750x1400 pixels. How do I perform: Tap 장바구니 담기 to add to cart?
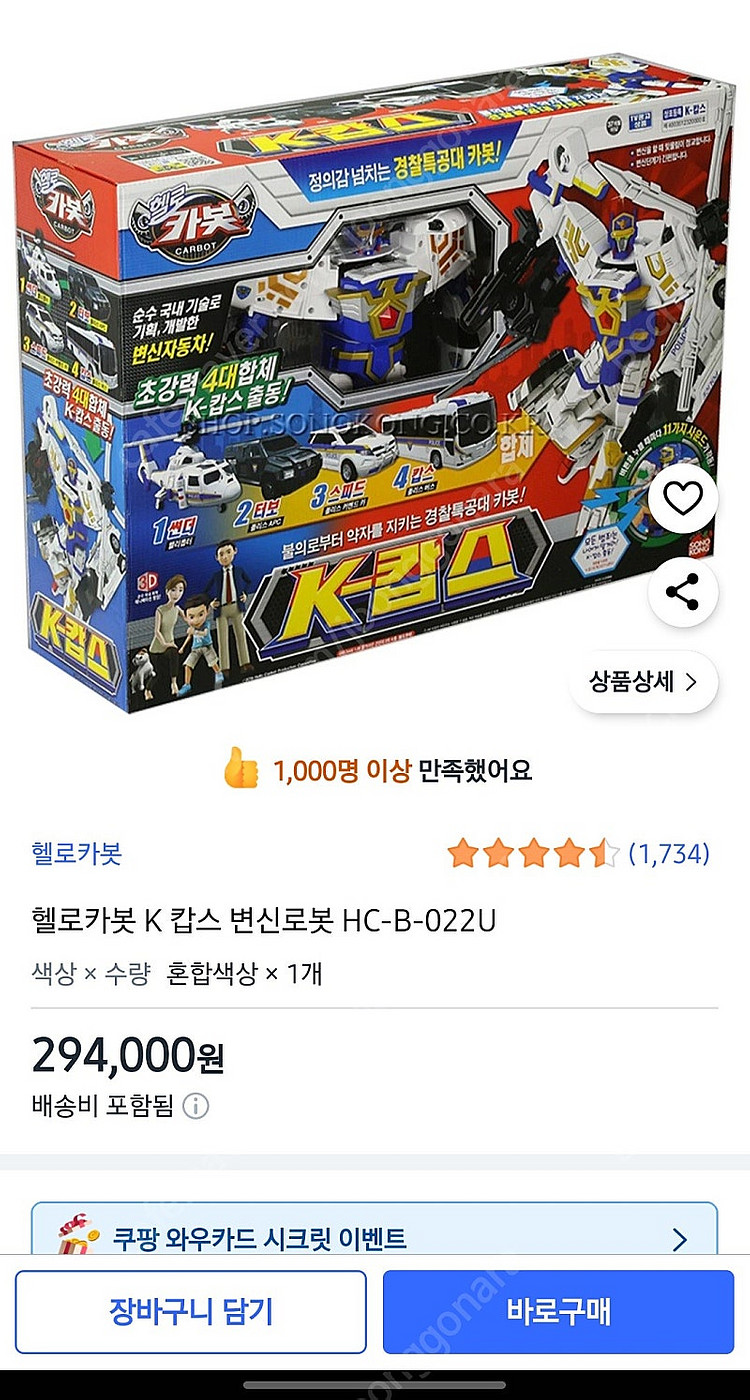pos(191,1312)
